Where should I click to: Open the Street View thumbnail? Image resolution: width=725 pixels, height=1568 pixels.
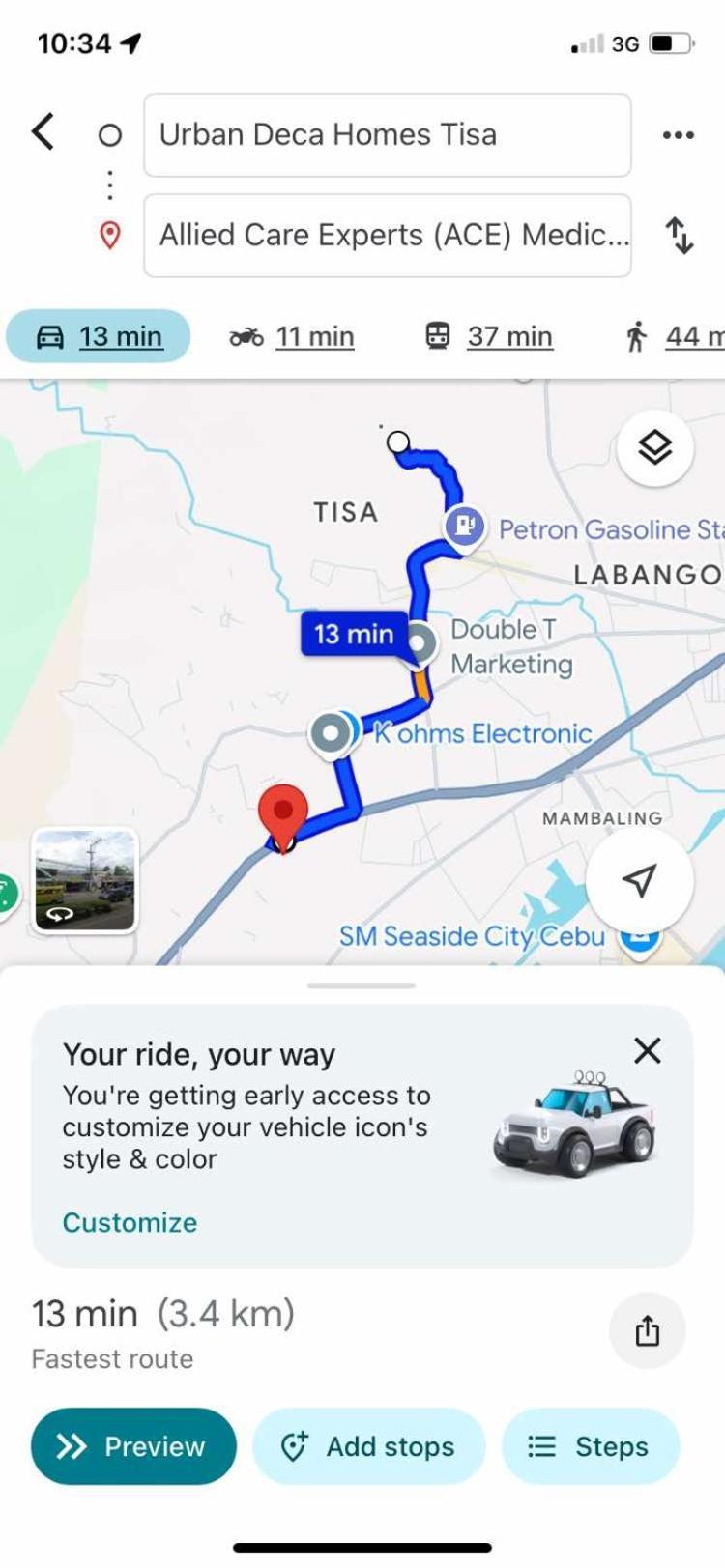tap(85, 880)
